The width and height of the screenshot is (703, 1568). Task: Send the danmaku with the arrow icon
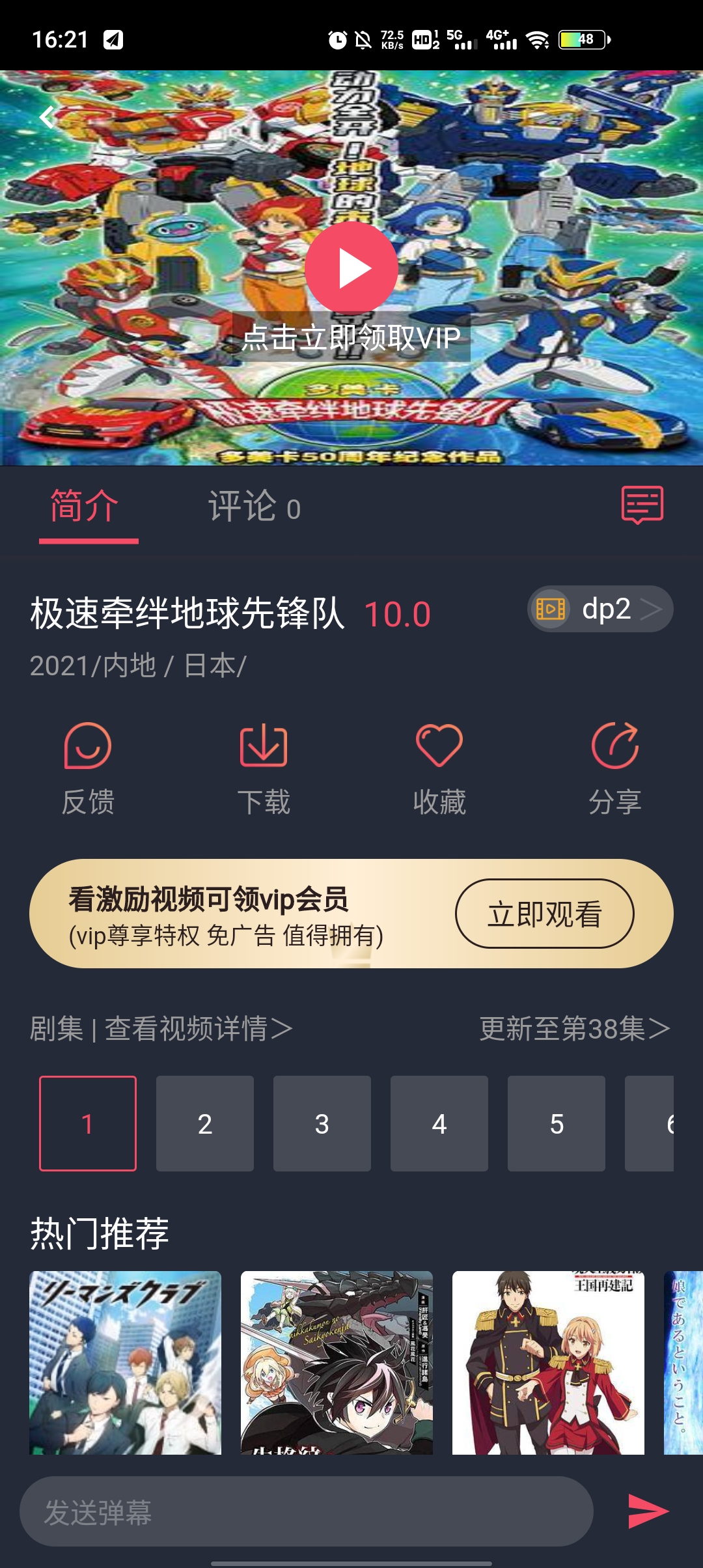[x=648, y=1511]
